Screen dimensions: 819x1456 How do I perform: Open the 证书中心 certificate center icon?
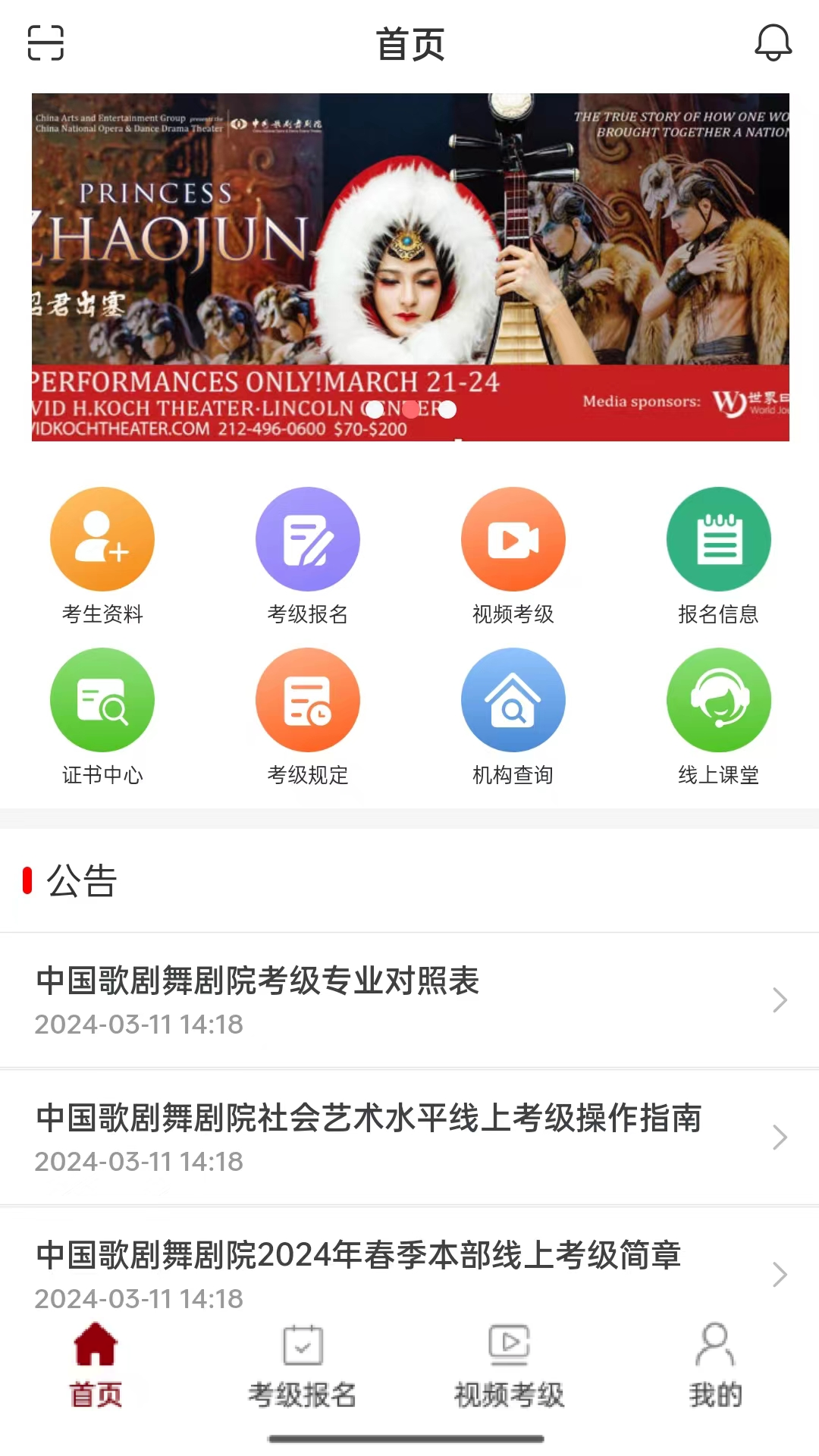coord(102,699)
